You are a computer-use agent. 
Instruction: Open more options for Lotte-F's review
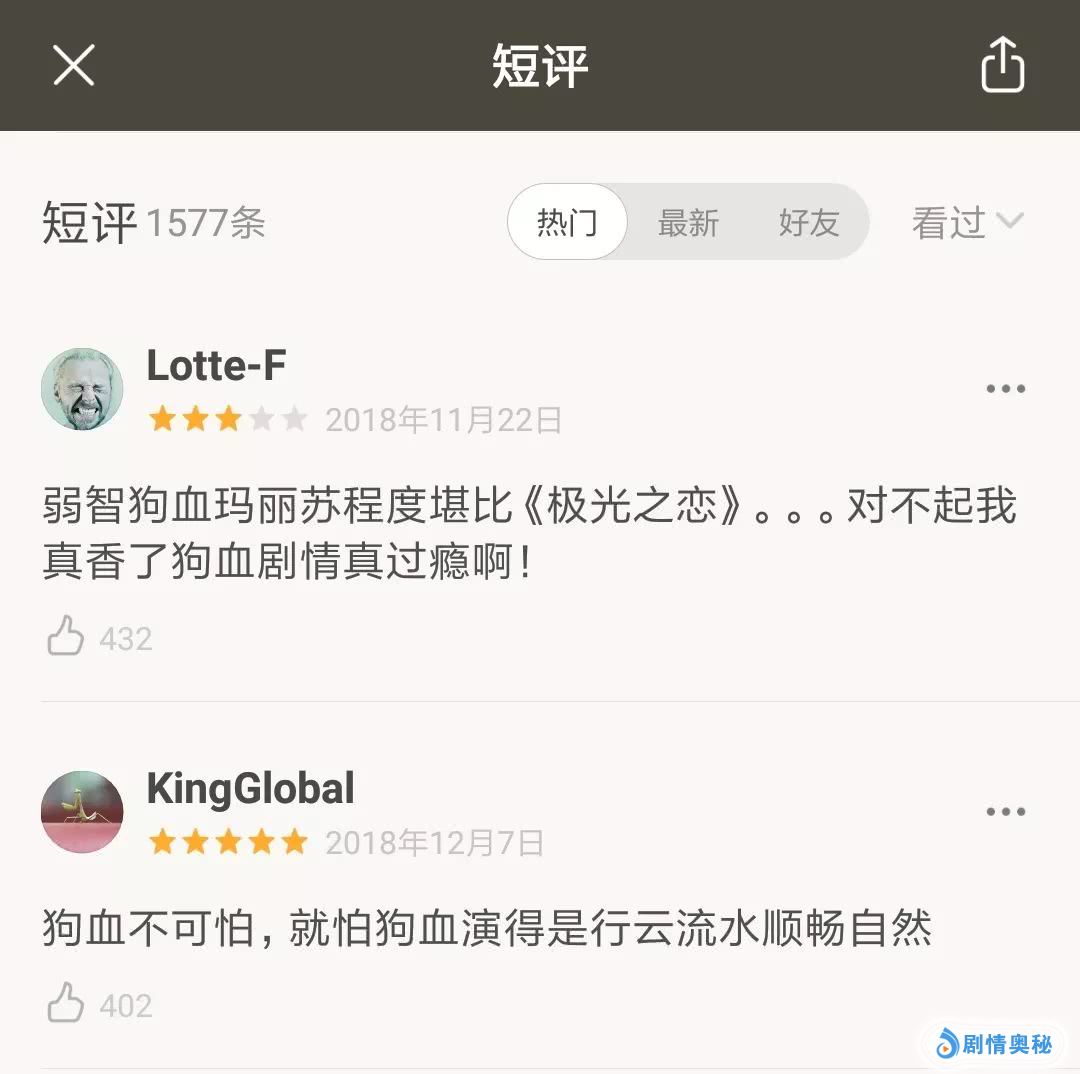(1005, 389)
